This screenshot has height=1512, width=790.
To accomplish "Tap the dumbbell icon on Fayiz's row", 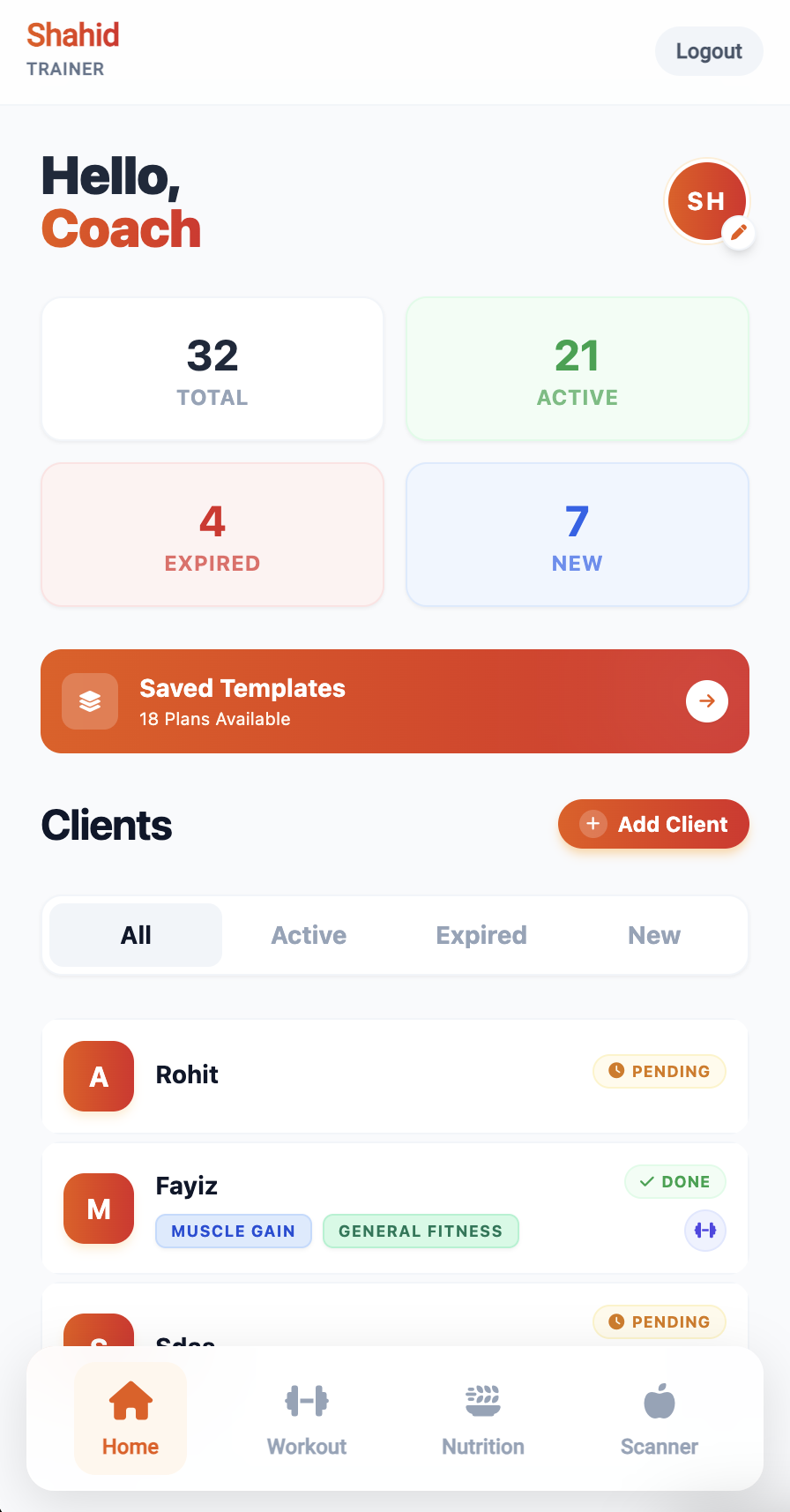I will pos(705,1230).
